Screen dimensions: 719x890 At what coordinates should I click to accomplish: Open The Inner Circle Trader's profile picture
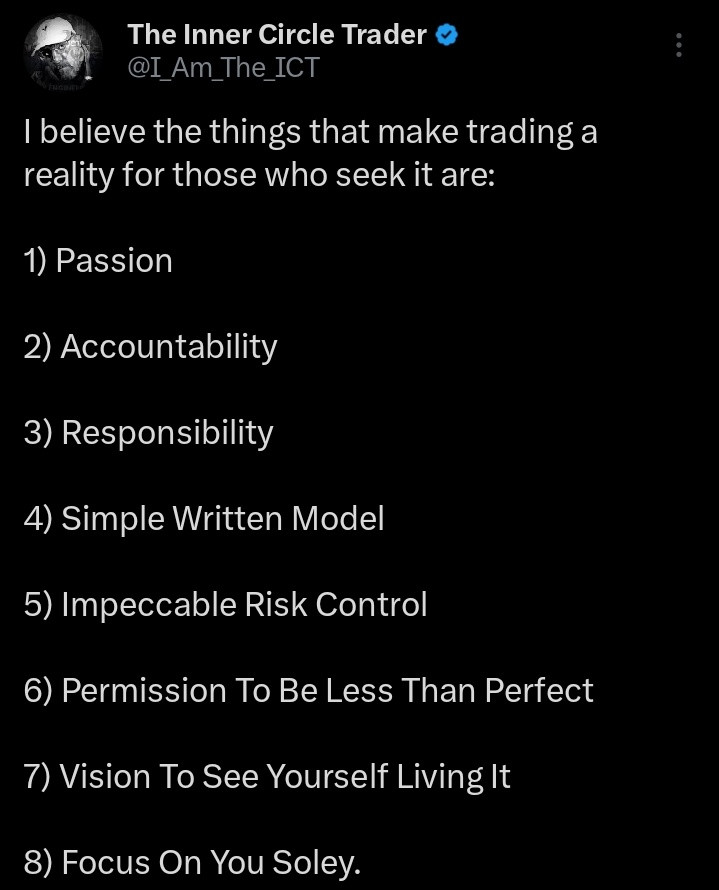(x=63, y=53)
